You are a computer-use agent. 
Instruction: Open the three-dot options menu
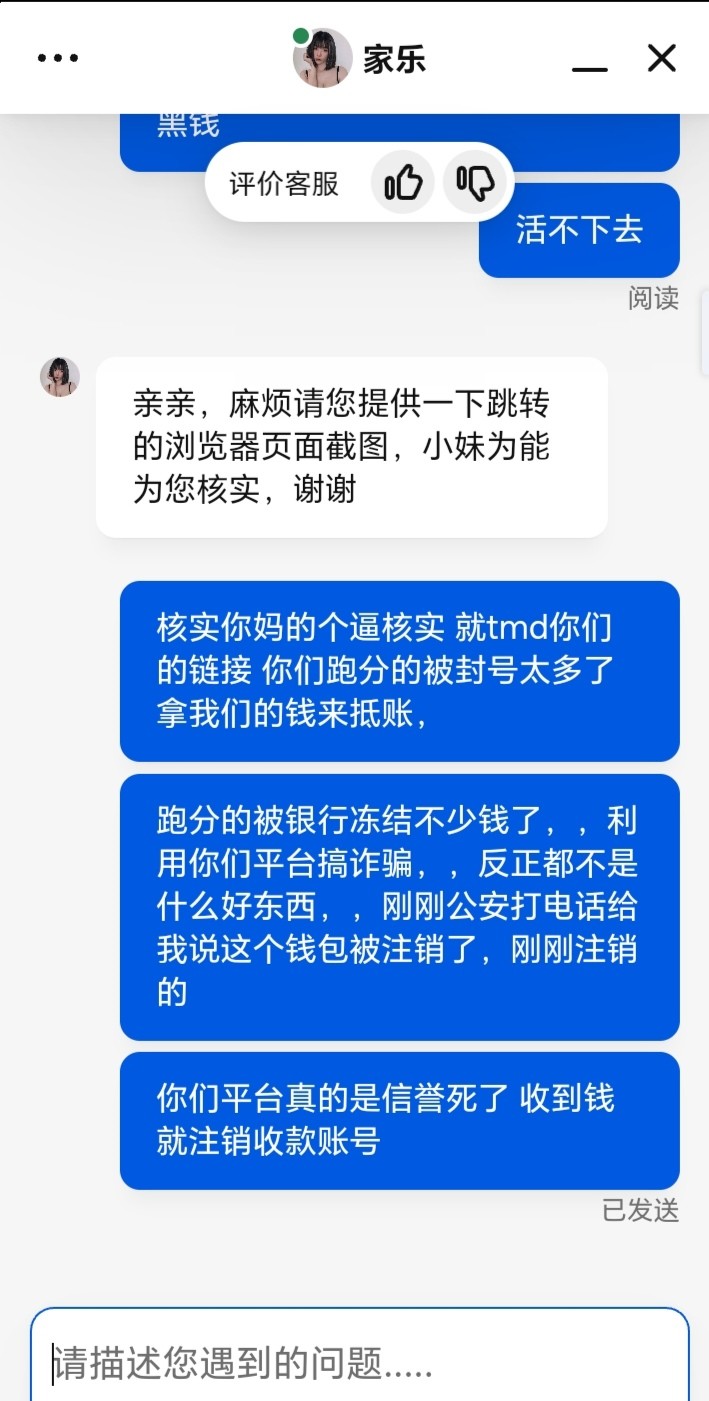(x=58, y=58)
